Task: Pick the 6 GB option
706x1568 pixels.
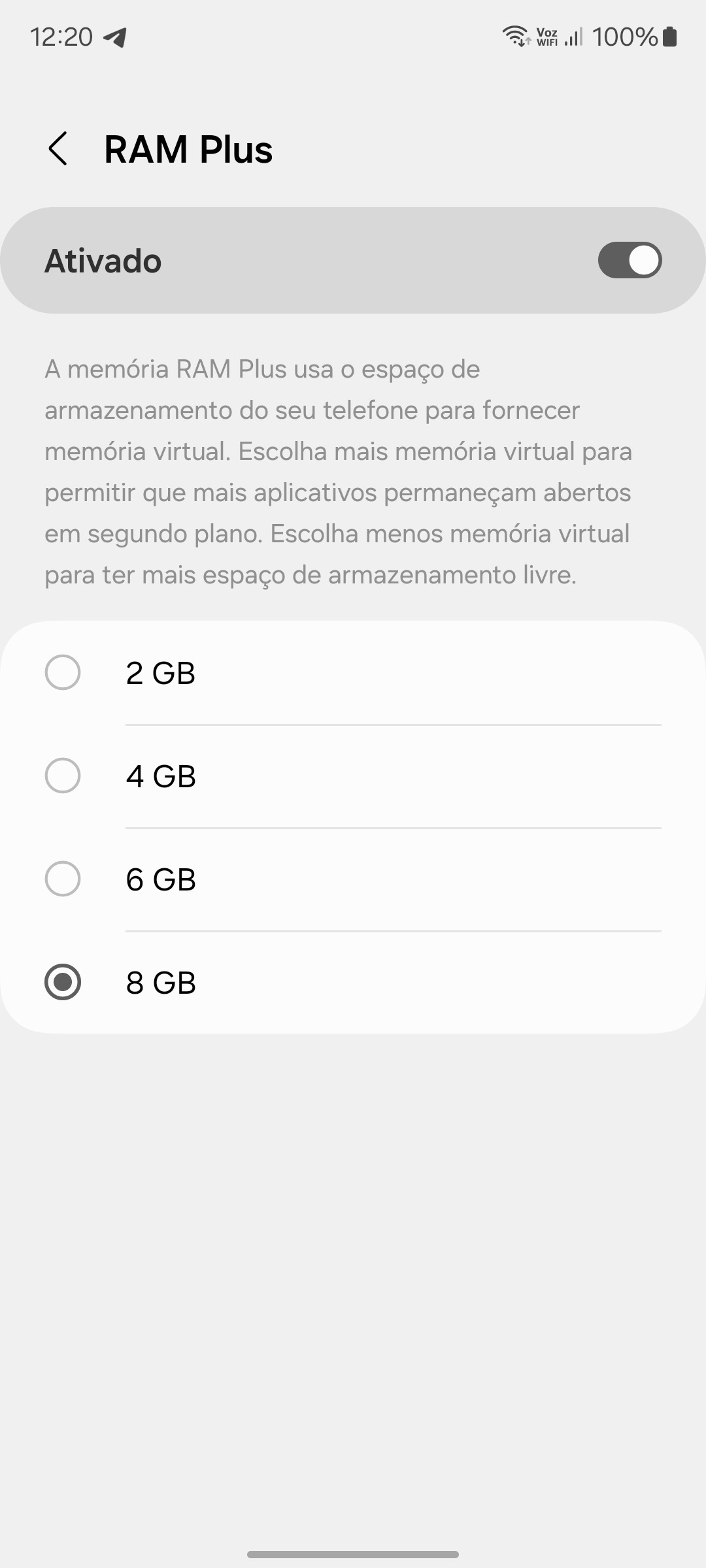Action: pyautogui.click(x=63, y=879)
